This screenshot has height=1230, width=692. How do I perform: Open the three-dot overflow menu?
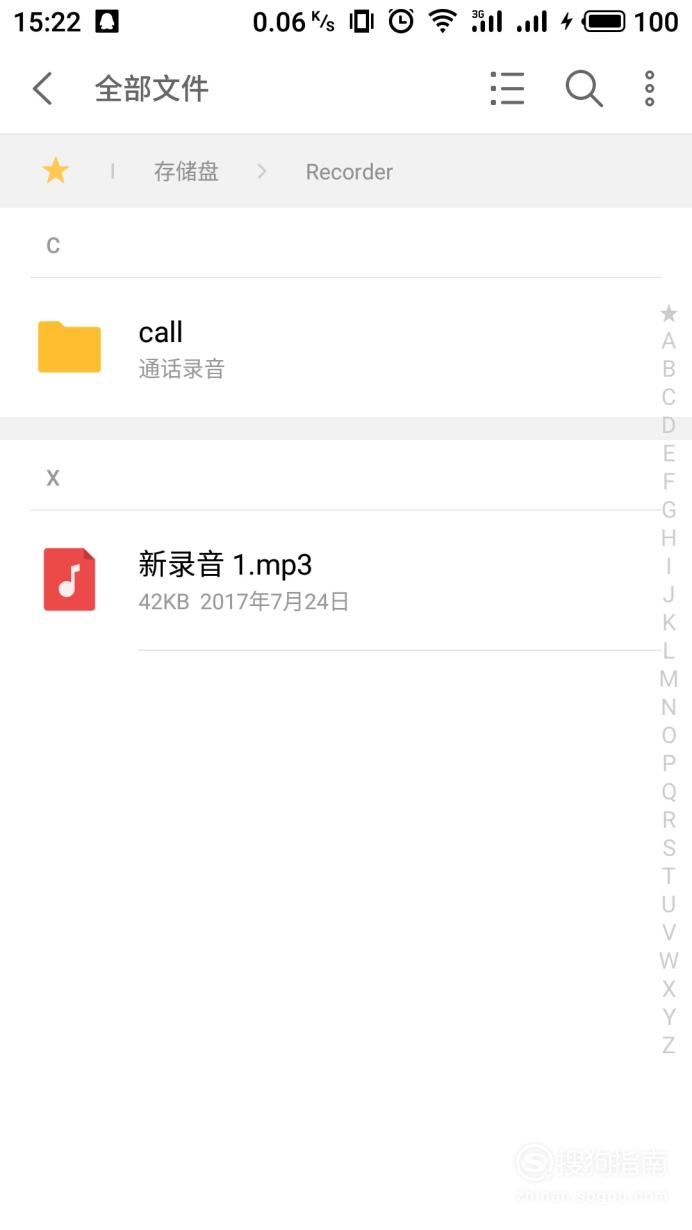point(649,89)
